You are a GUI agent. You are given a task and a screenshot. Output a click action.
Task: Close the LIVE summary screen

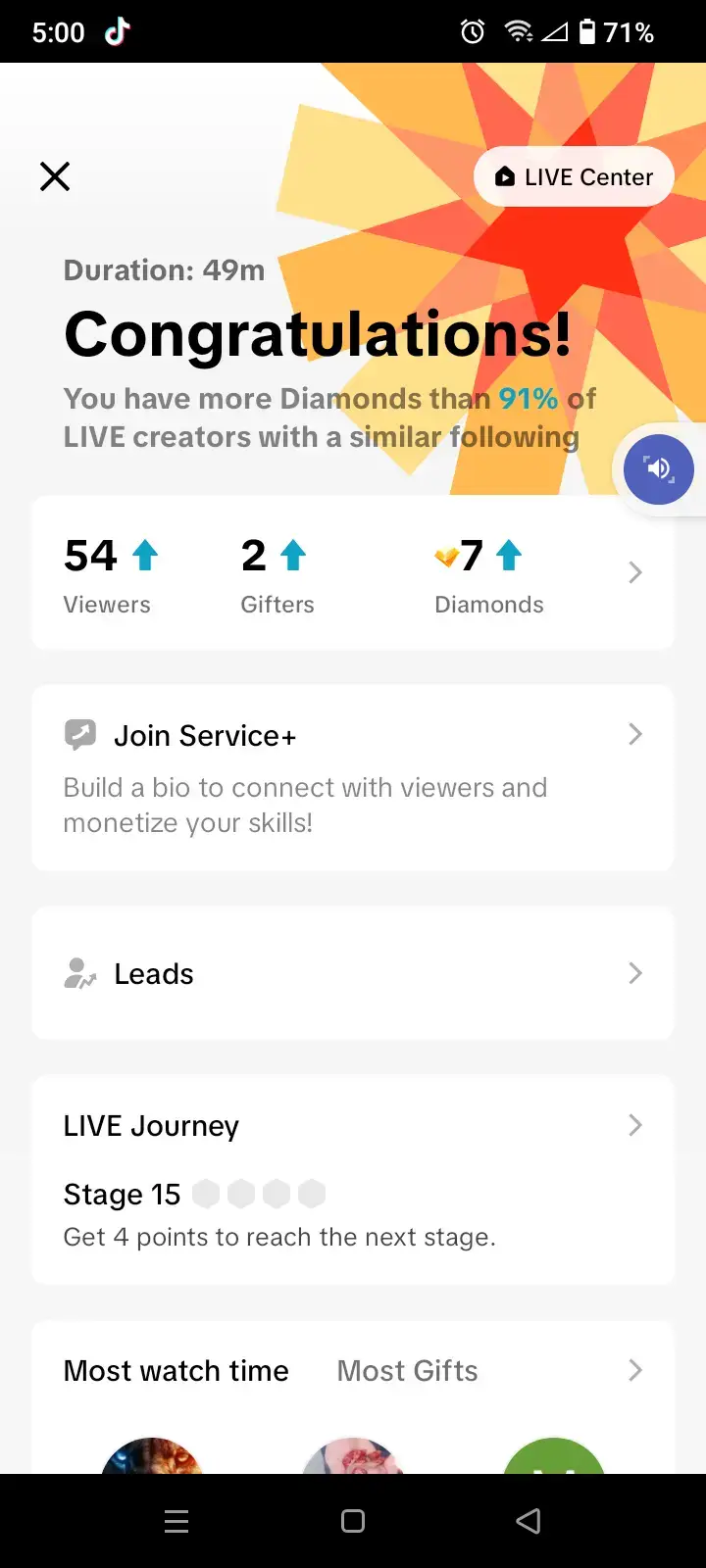[55, 176]
